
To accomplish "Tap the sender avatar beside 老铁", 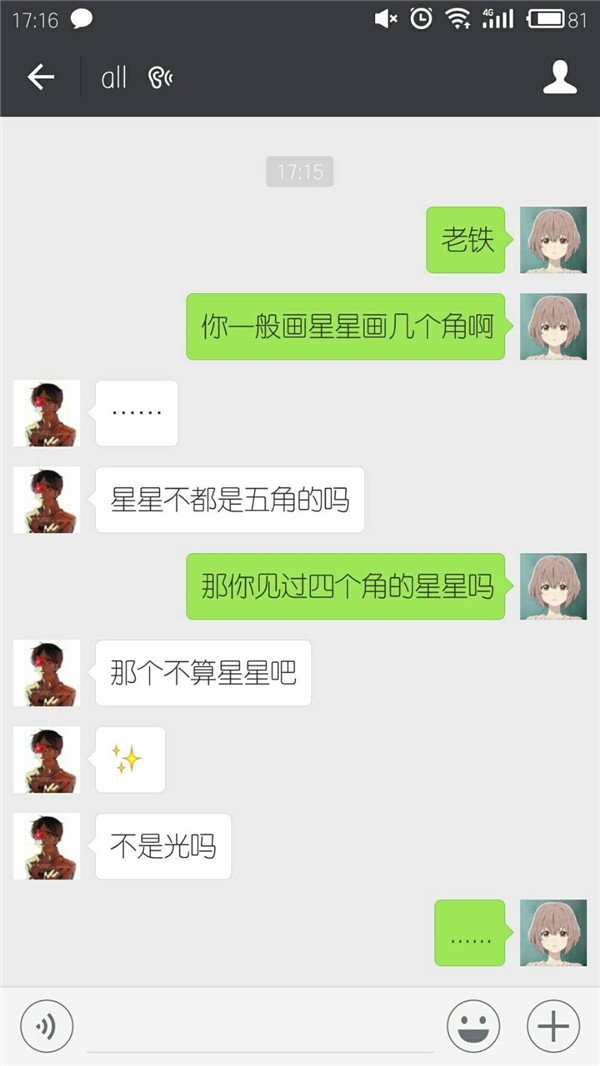I will (553, 240).
